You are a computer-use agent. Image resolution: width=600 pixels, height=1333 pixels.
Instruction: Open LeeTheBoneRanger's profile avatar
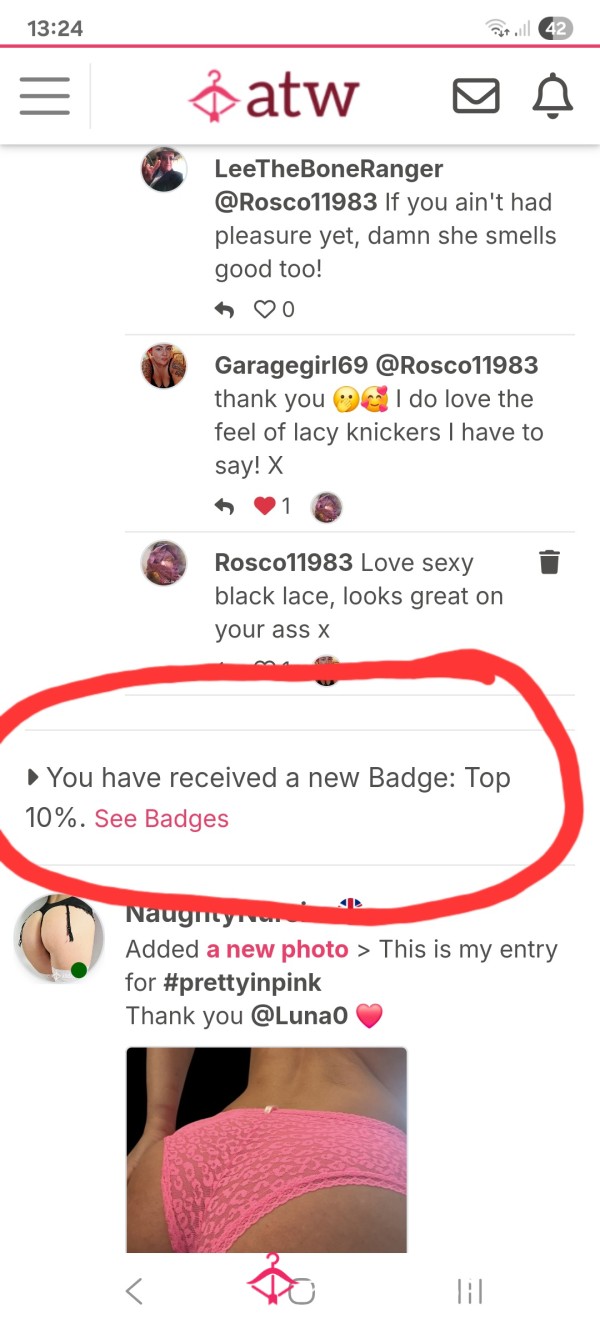tap(163, 169)
